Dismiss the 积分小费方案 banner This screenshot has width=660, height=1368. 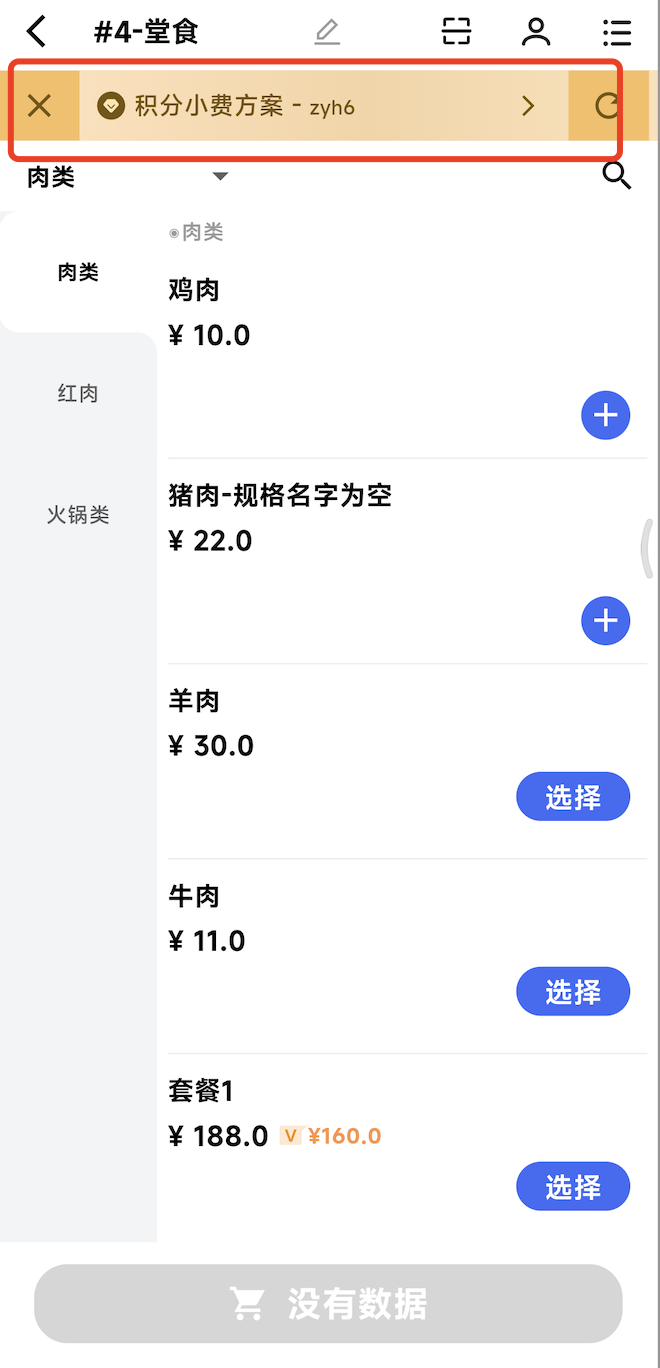pyautogui.click(x=40, y=106)
